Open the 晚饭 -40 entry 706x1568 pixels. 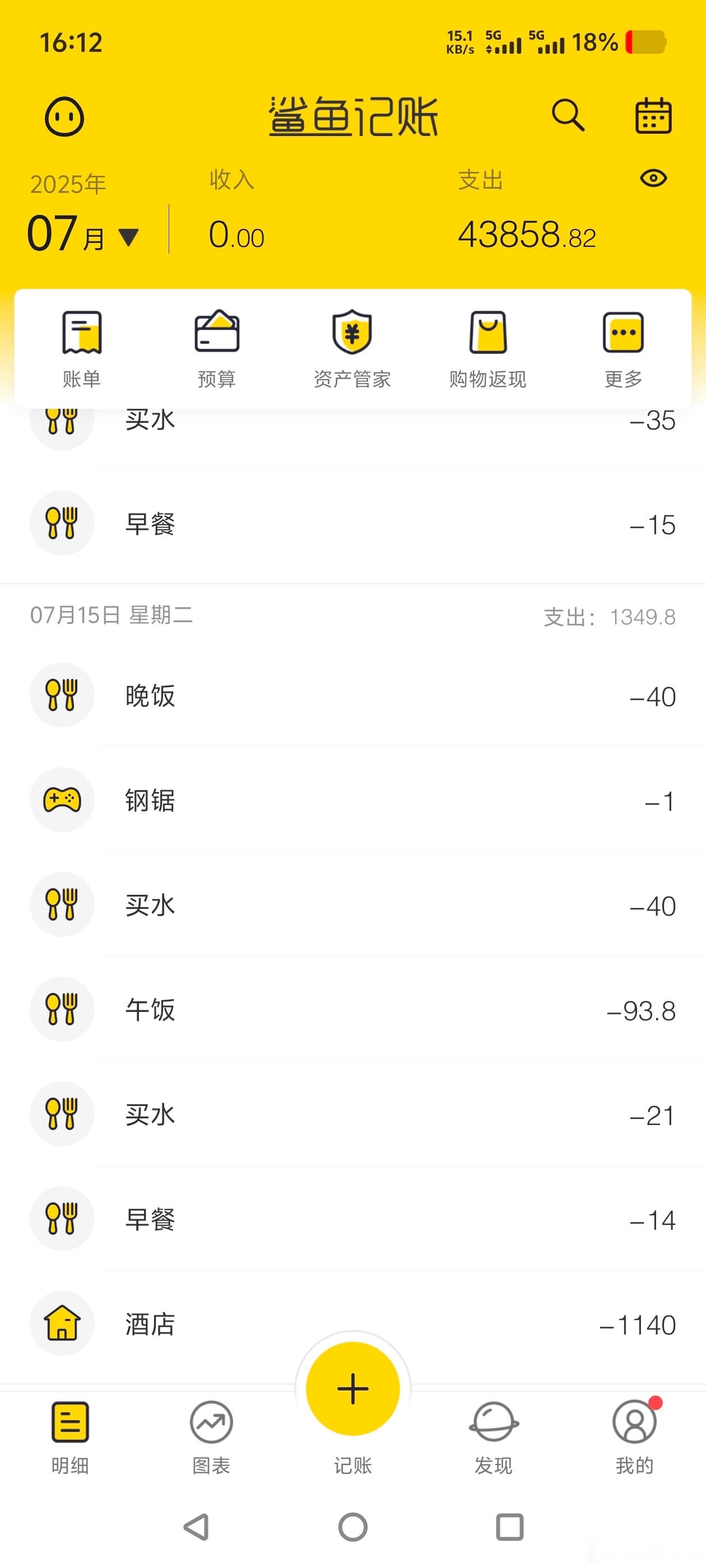pyautogui.click(x=354, y=696)
